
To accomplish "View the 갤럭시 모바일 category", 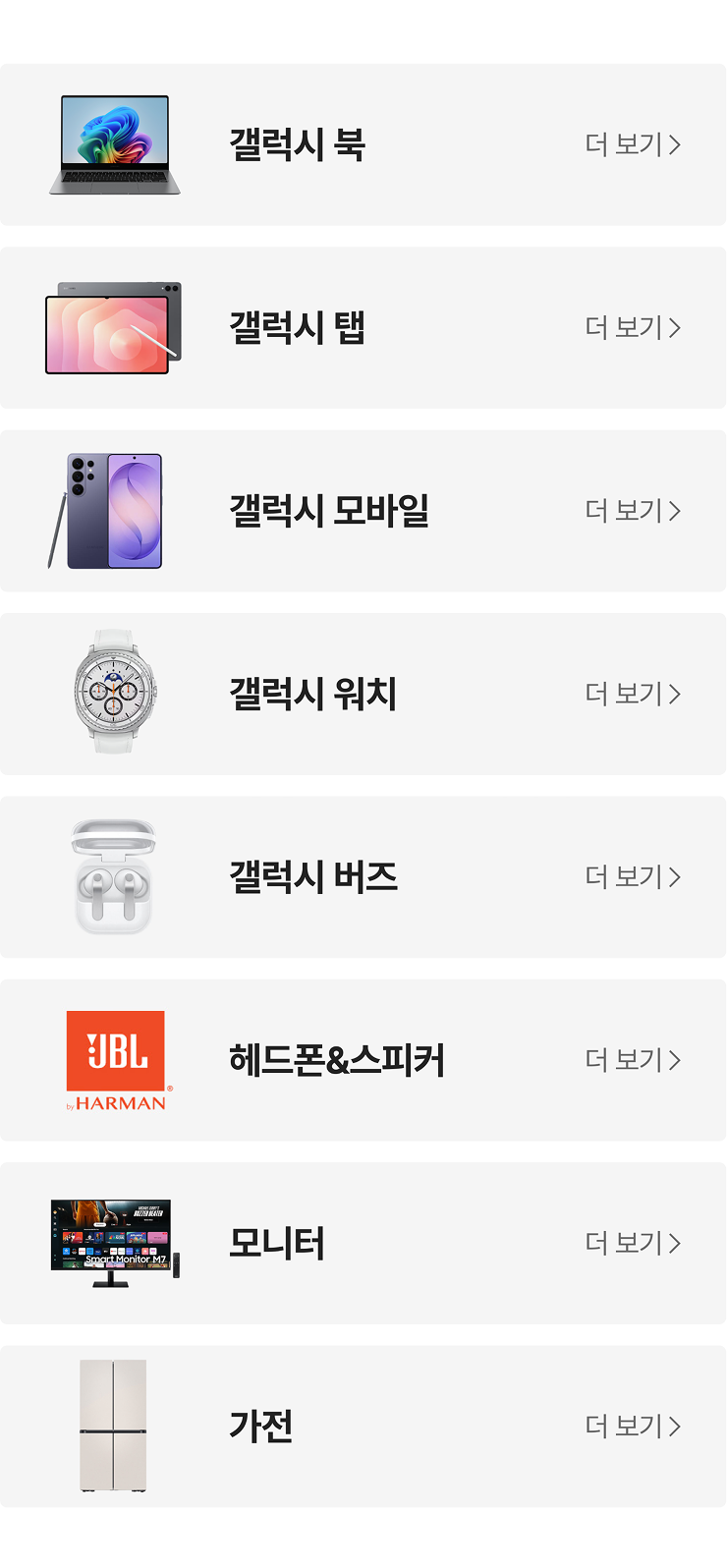I will (x=329, y=511).
